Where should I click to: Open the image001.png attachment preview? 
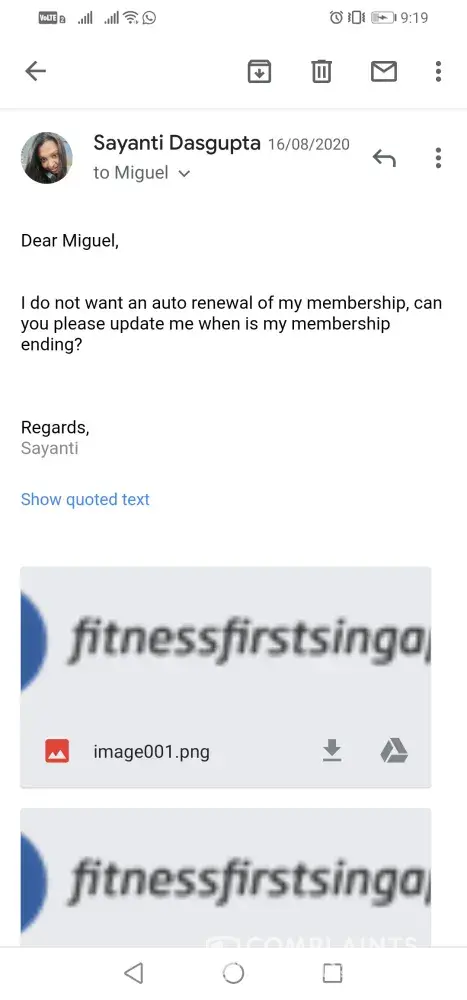tap(225, 647)
